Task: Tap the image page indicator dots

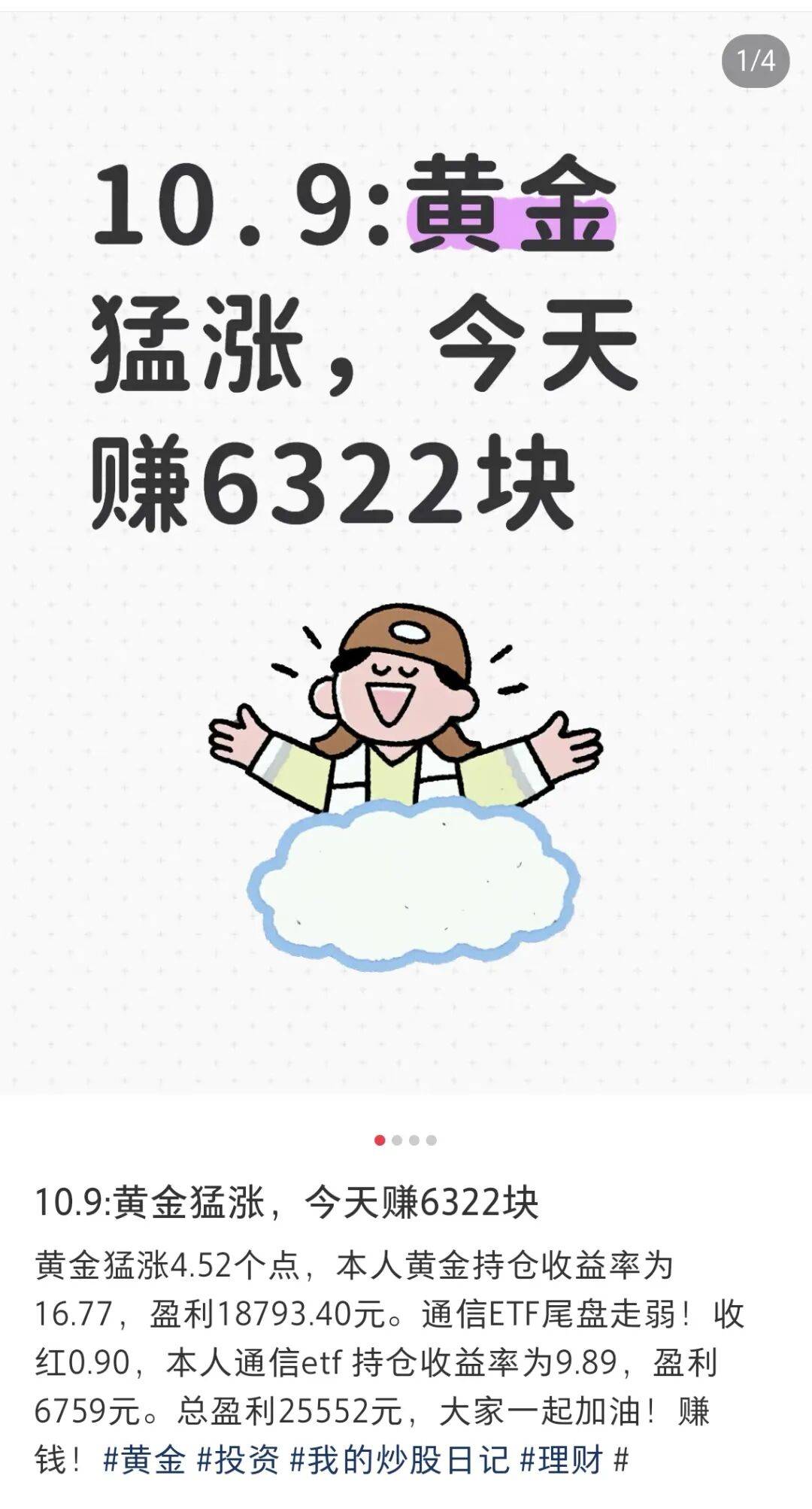Action: (x=405, y=1140)
